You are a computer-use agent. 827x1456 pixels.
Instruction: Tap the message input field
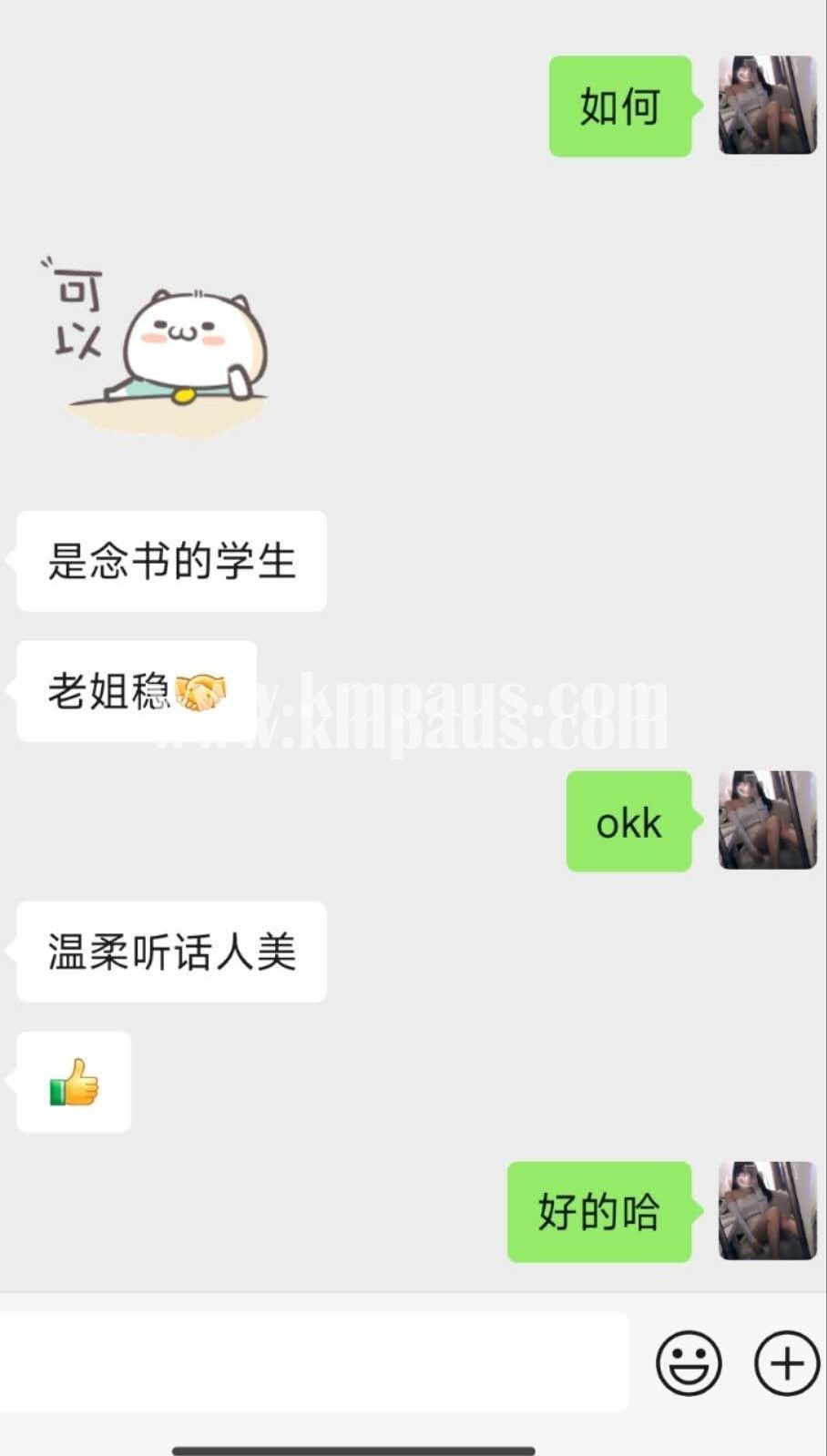[314, 1362]
